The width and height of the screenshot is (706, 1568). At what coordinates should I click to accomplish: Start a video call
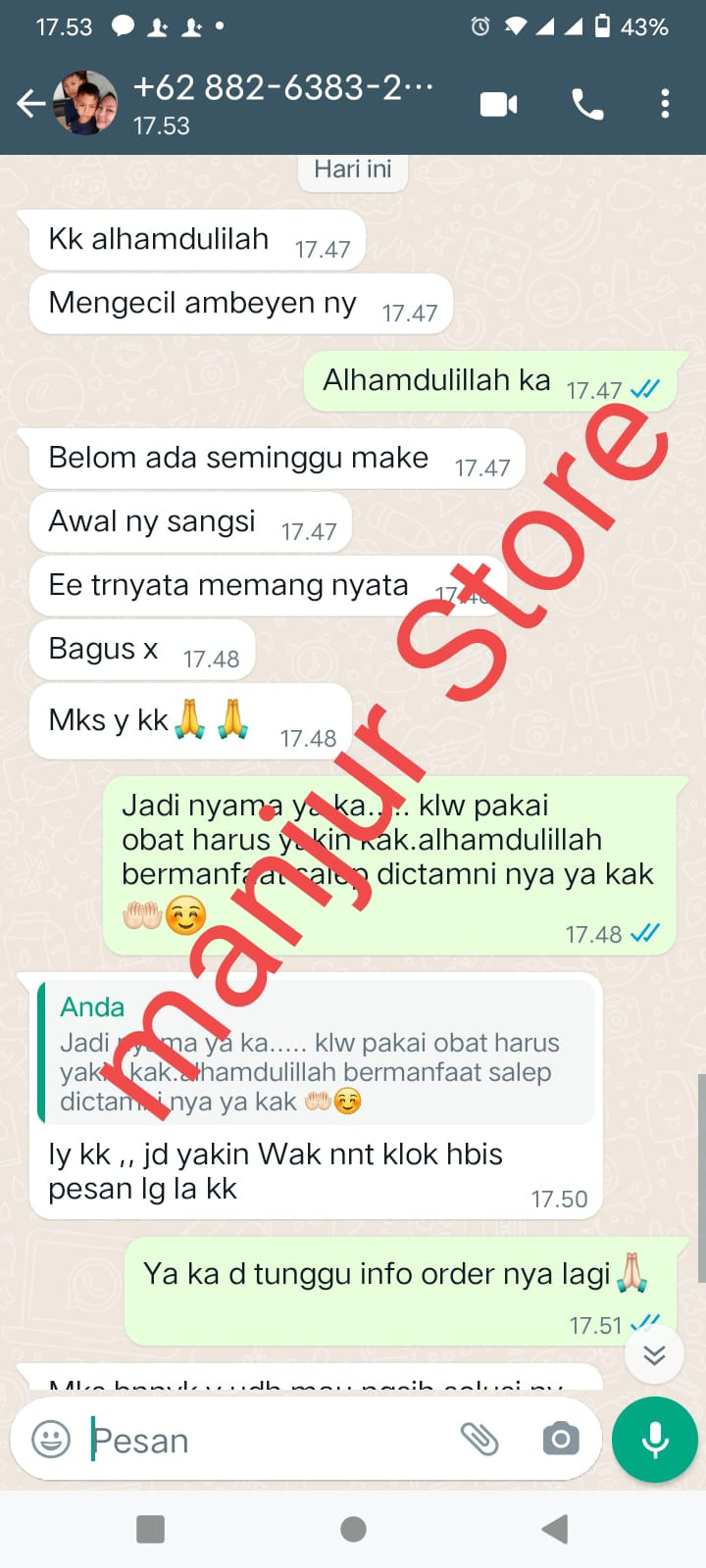pyautogui.click(x=498, y=104)
